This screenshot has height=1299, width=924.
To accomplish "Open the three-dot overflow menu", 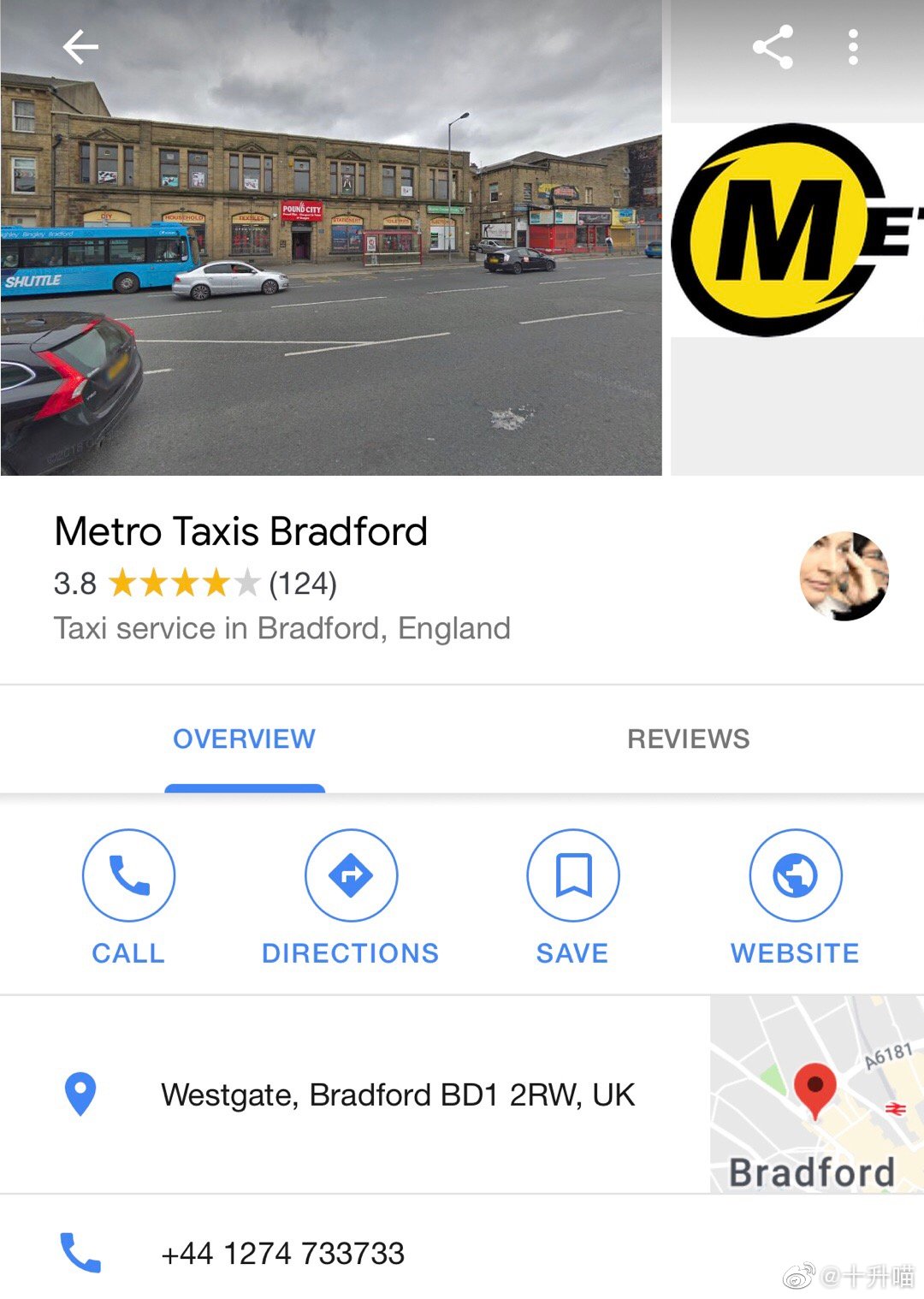I will pyautogui.click(x=852, y=47).
